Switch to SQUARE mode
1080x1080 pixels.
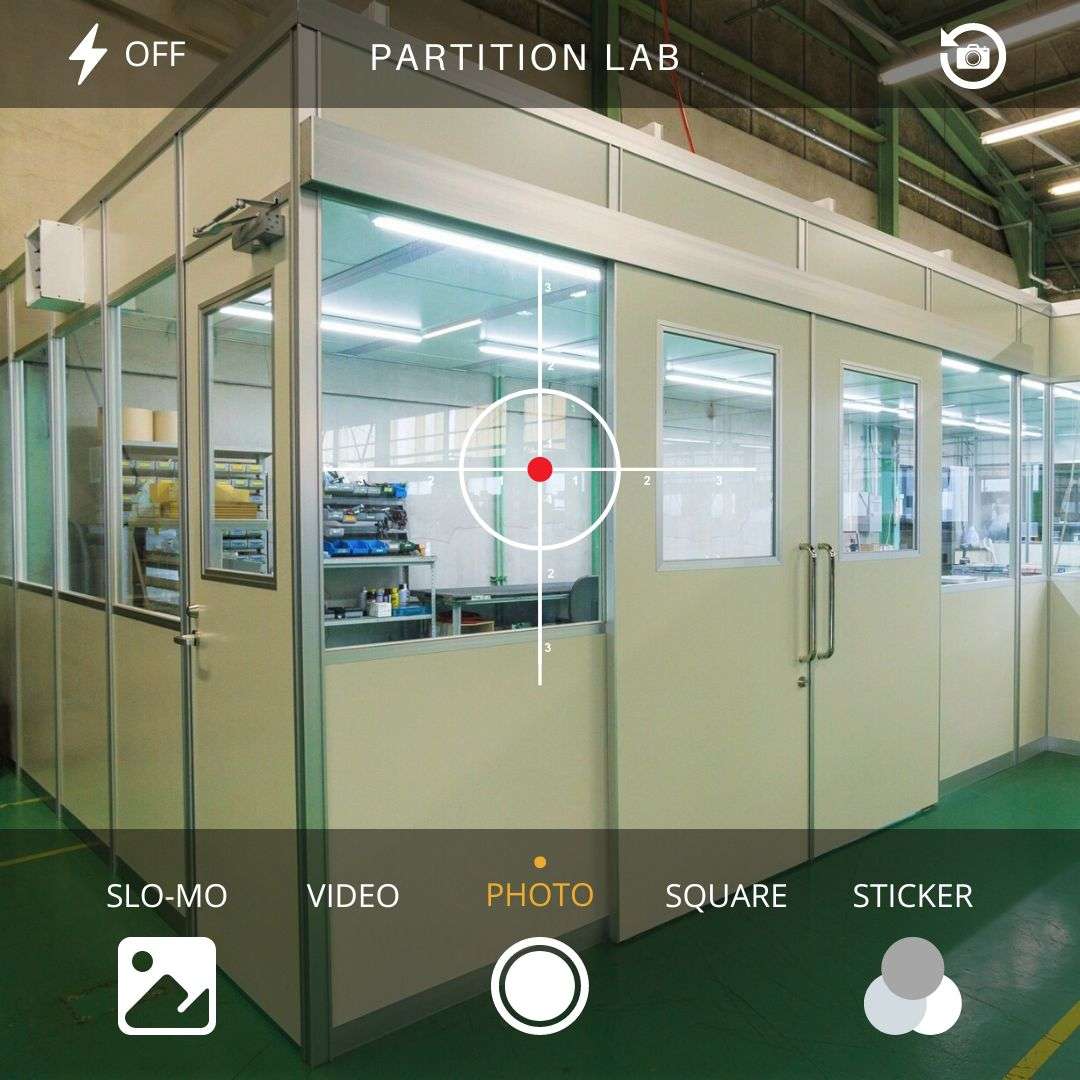[726, 896]
